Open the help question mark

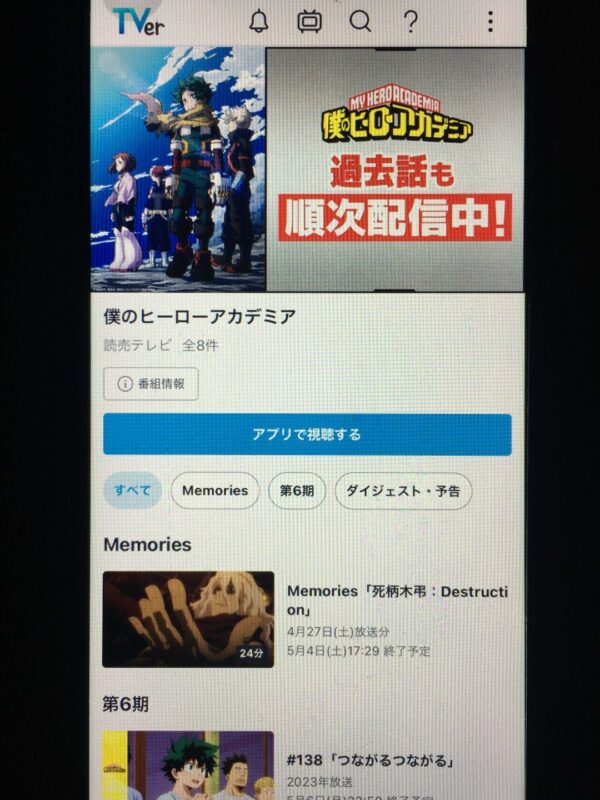[x=410, y=21]
